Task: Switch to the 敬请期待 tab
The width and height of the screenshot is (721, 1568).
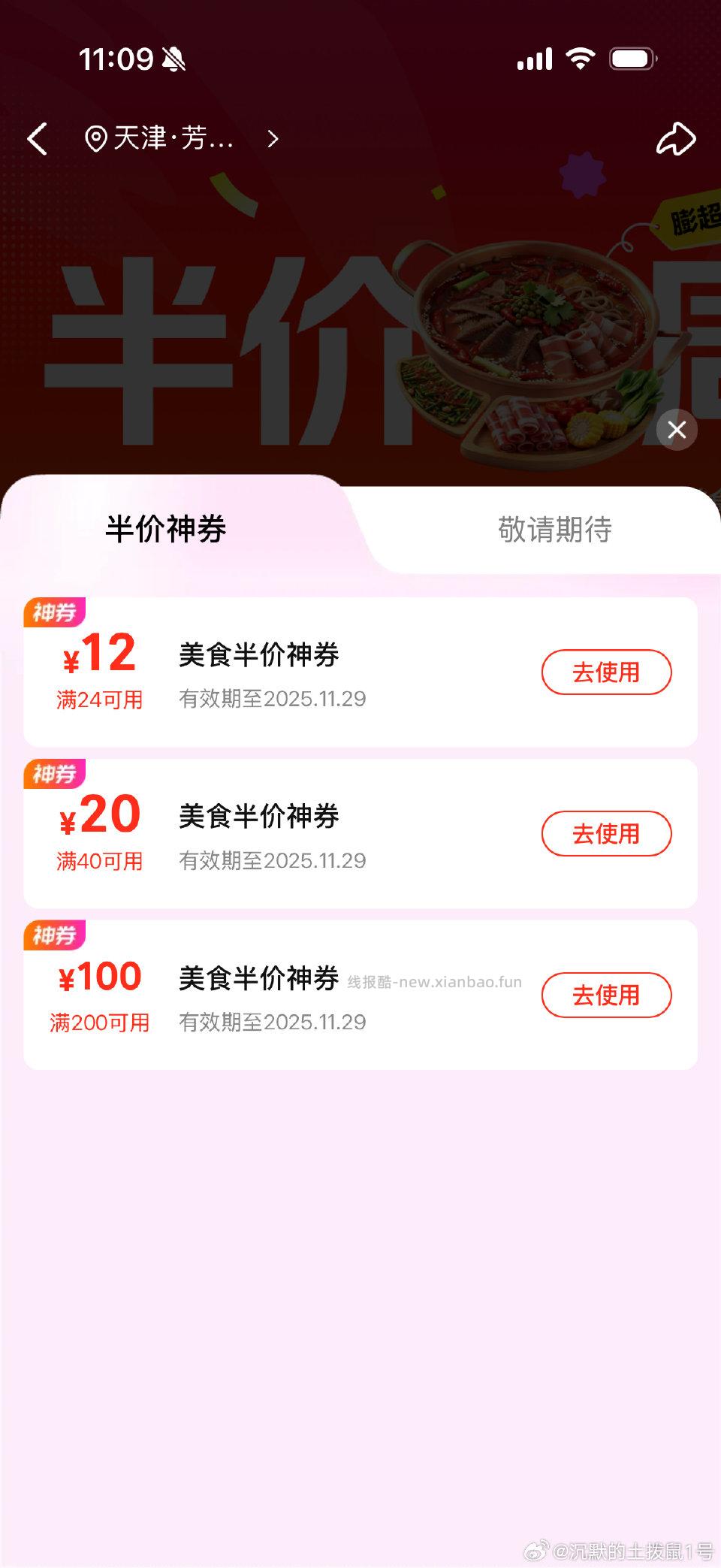Action: 556,530
